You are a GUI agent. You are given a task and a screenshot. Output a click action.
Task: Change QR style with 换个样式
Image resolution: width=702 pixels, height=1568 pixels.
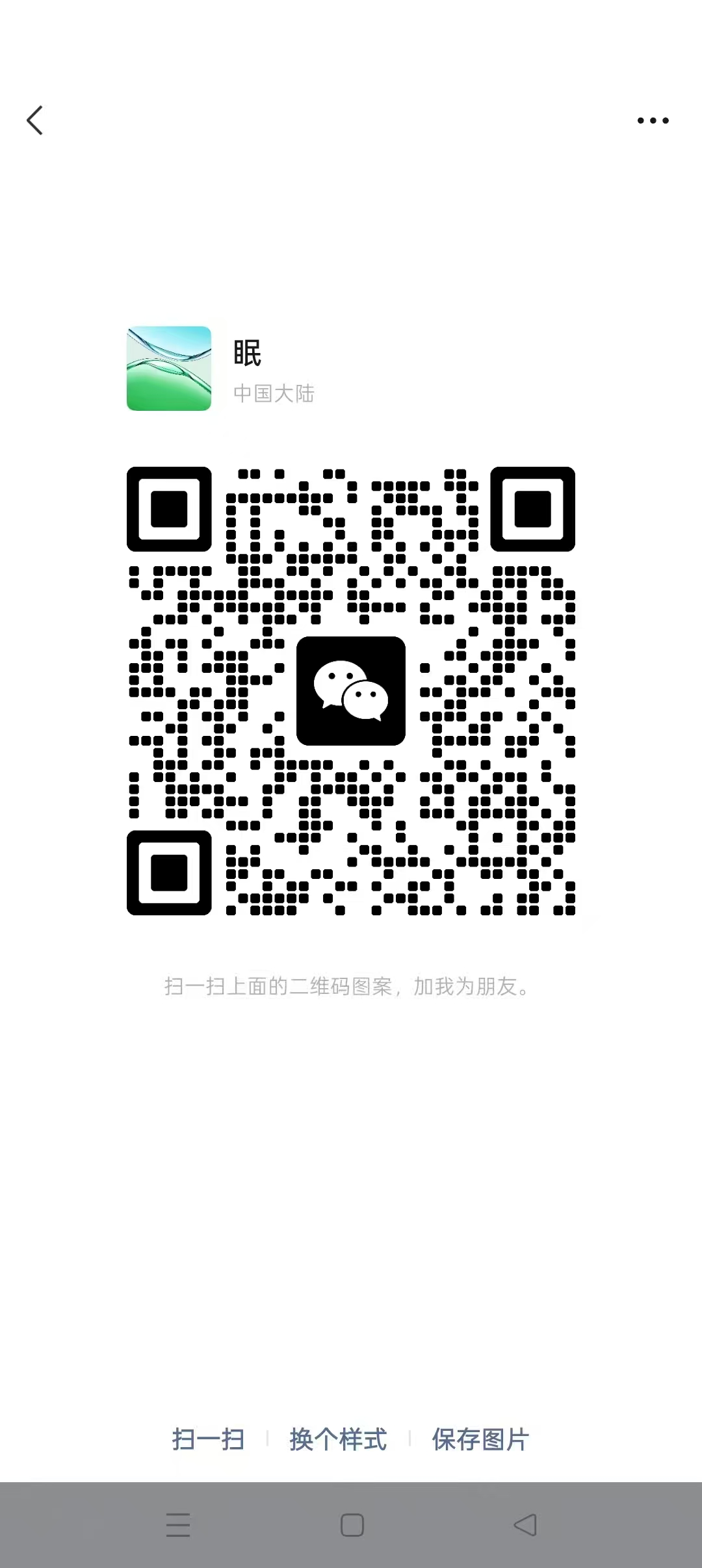coord(338,1439)
